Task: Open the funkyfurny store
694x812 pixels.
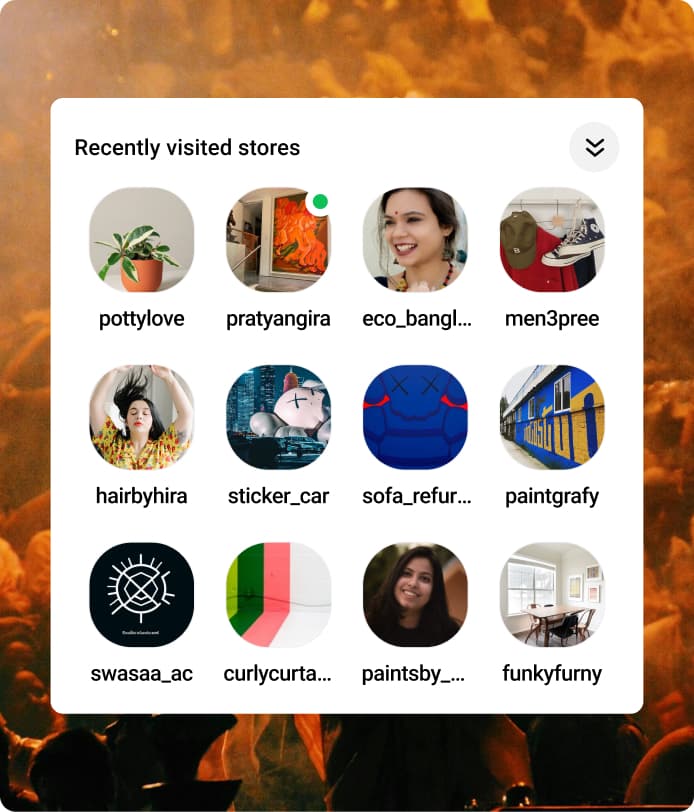Action: [x=552, y=595]
